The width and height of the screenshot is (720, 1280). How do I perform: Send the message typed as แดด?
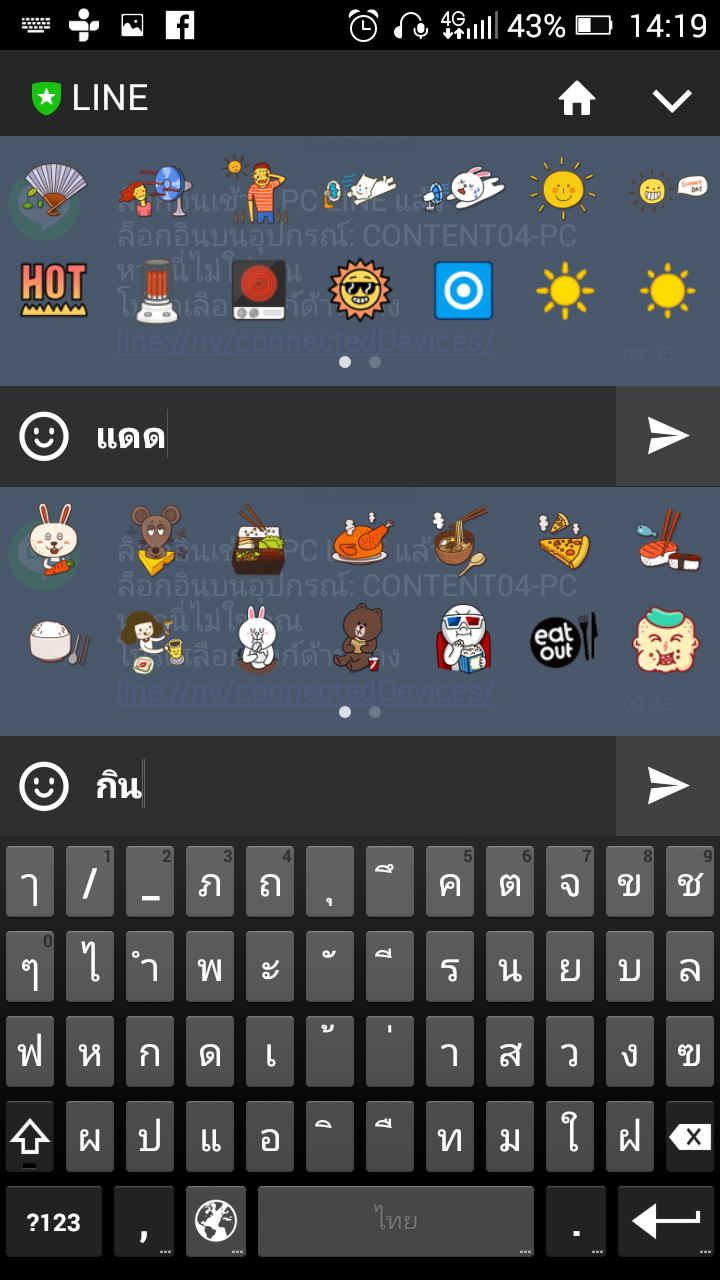(x=668, y=436)
